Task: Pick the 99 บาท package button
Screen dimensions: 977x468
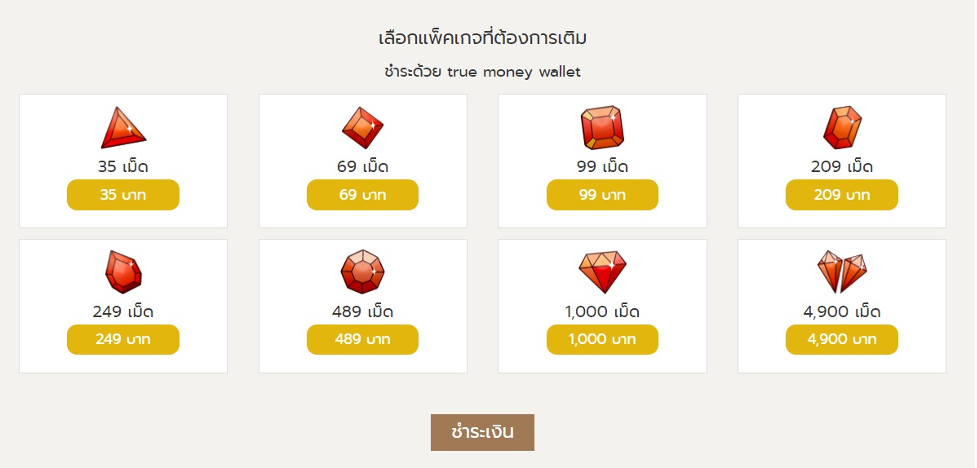Action: click(x=602, y=195)
